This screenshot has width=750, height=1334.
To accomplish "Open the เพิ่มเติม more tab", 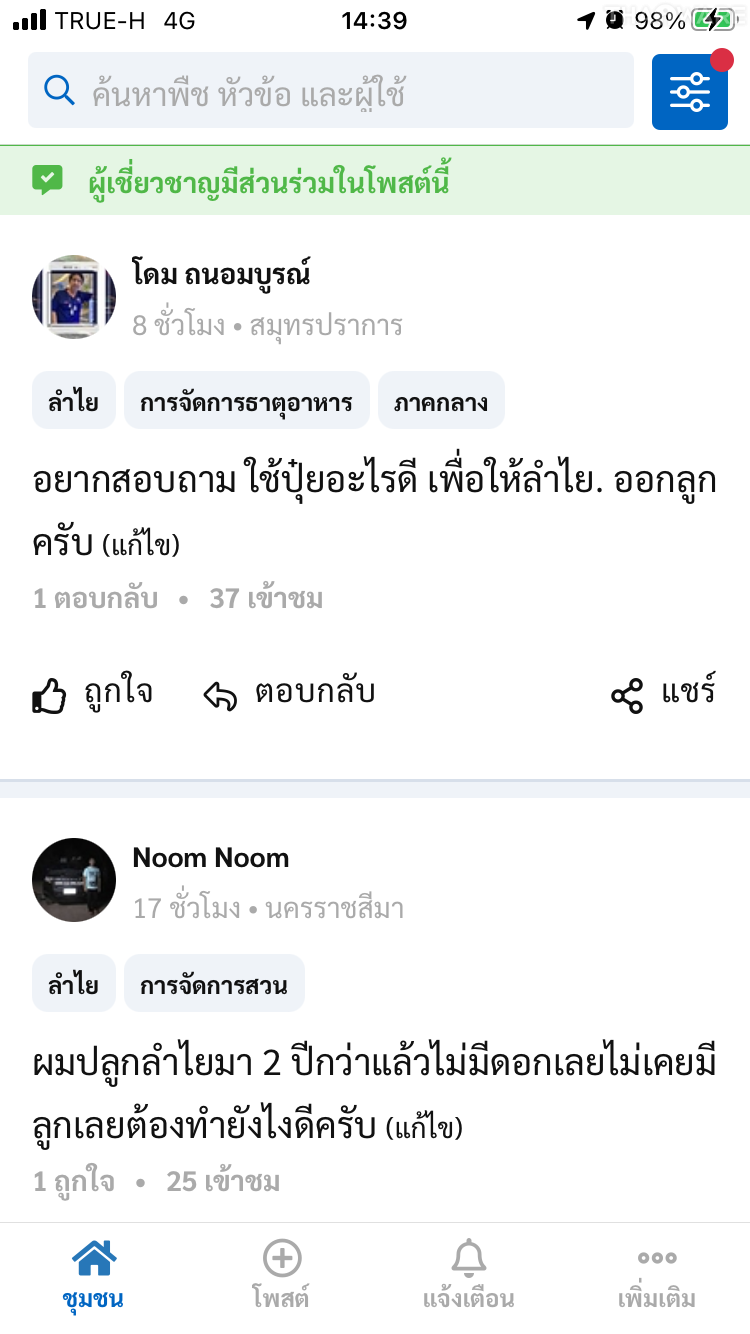I will [656, 1274].
